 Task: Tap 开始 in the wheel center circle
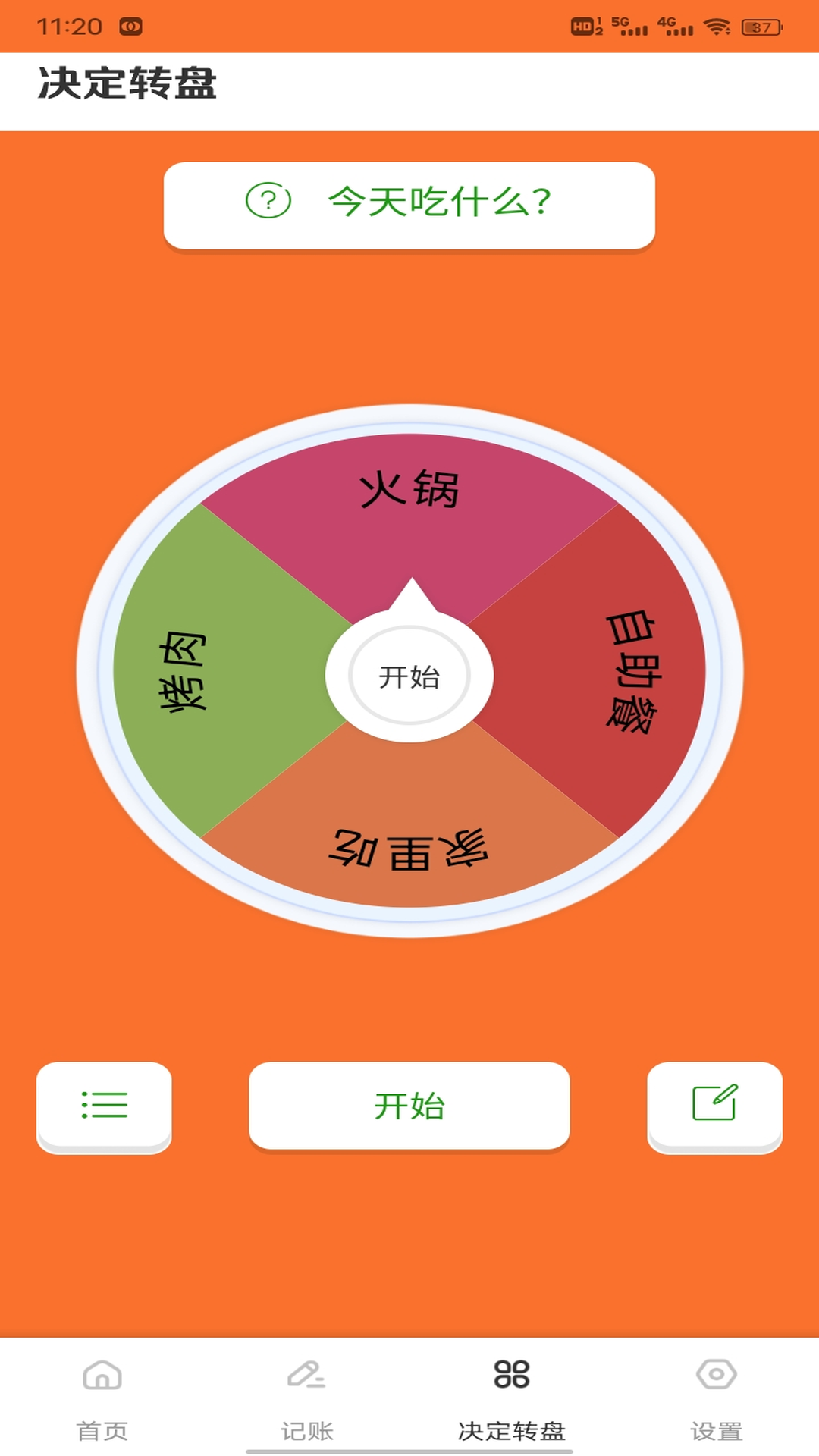pyautogui.click(x=409, y=677)
